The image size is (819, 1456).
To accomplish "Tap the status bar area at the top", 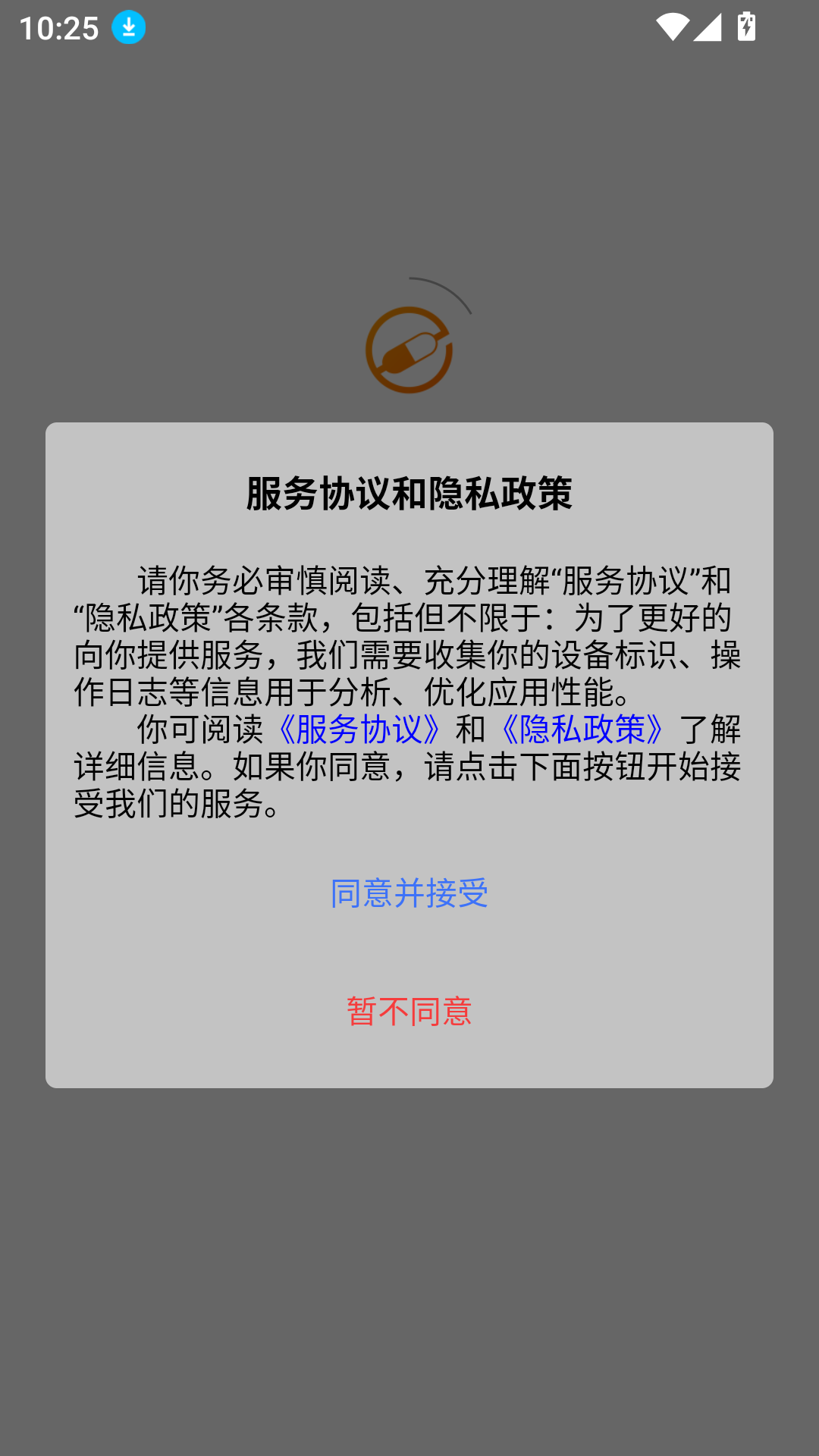I will [x=409, y=27].
